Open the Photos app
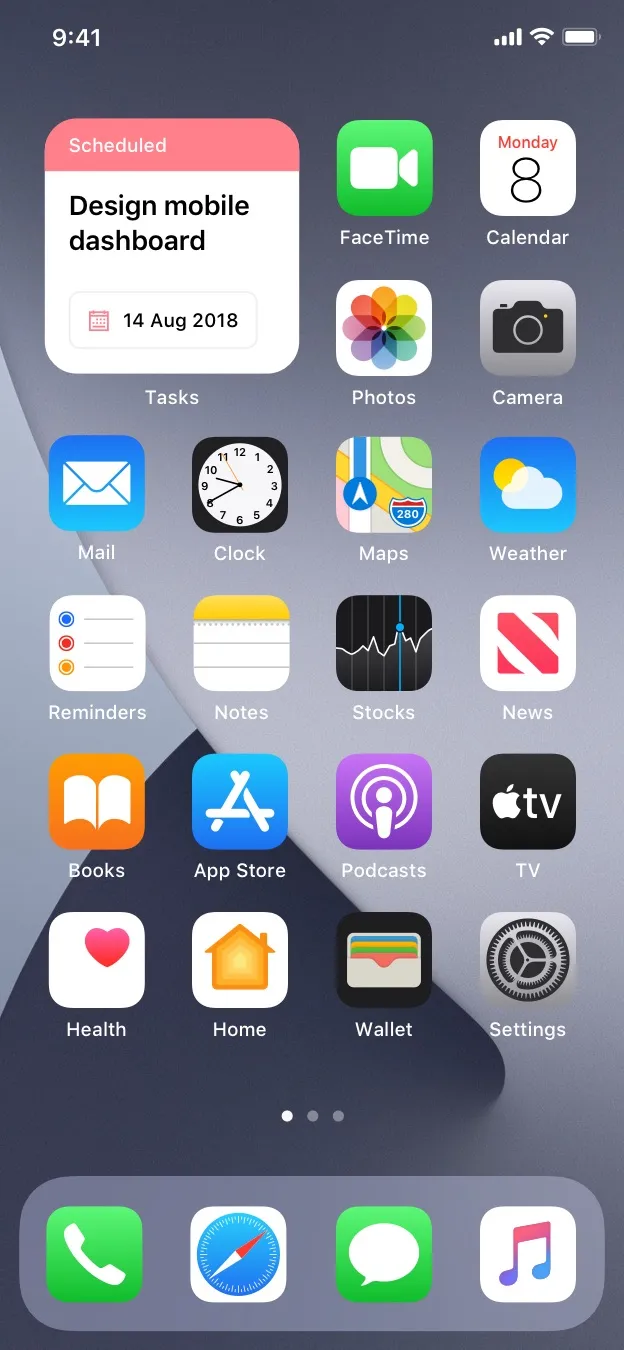 [x=384, y=328]
